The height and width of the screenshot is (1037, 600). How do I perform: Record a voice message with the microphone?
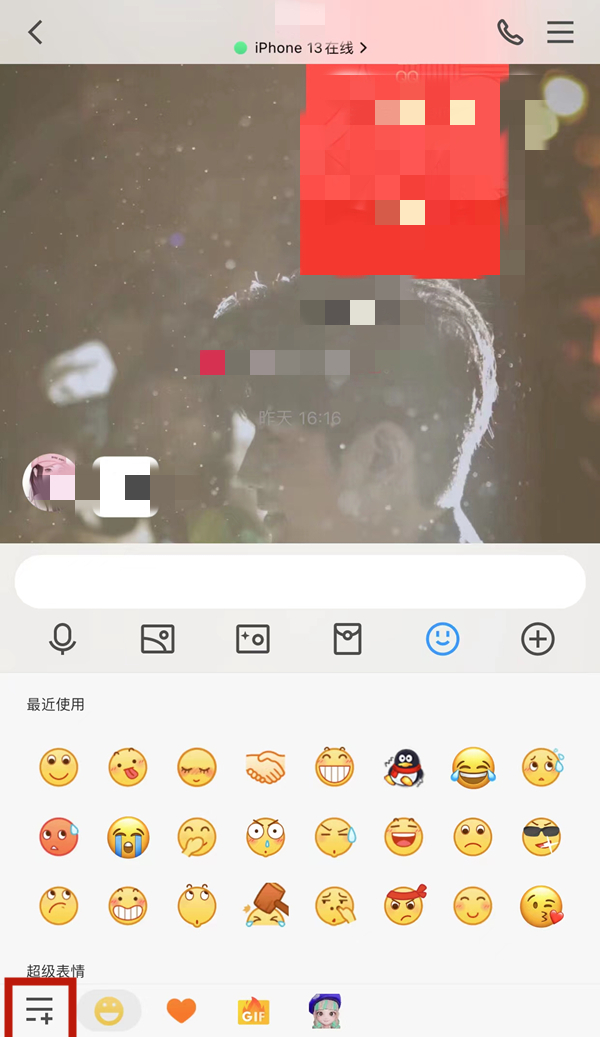tap(63, 639)
